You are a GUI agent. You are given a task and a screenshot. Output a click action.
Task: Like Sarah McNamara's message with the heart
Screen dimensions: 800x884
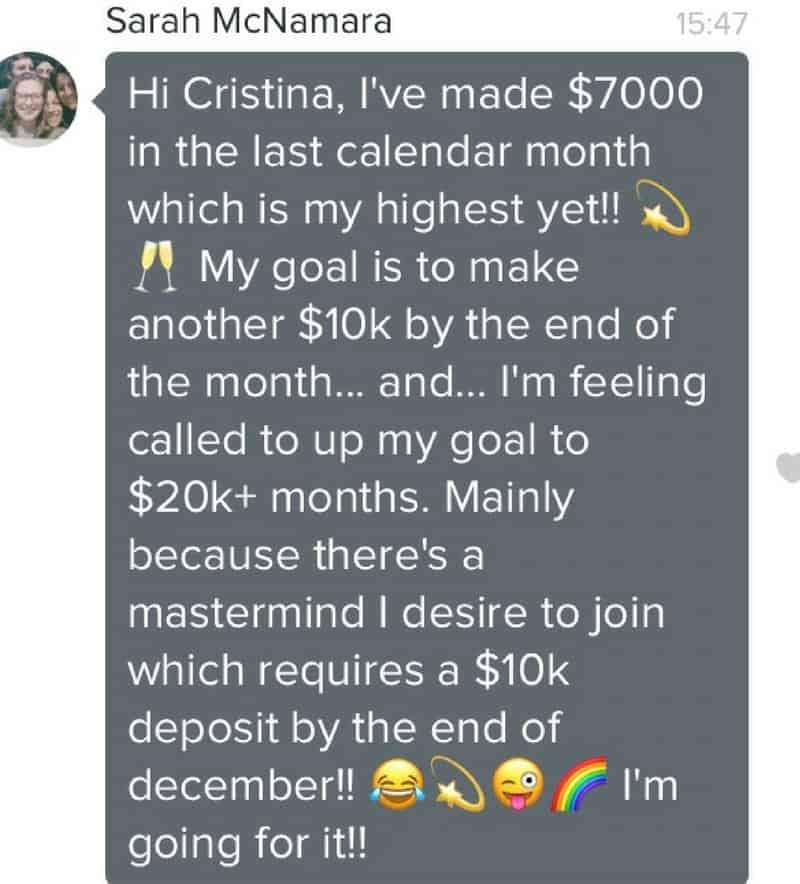pyautogui.click(x=788, y=466)
